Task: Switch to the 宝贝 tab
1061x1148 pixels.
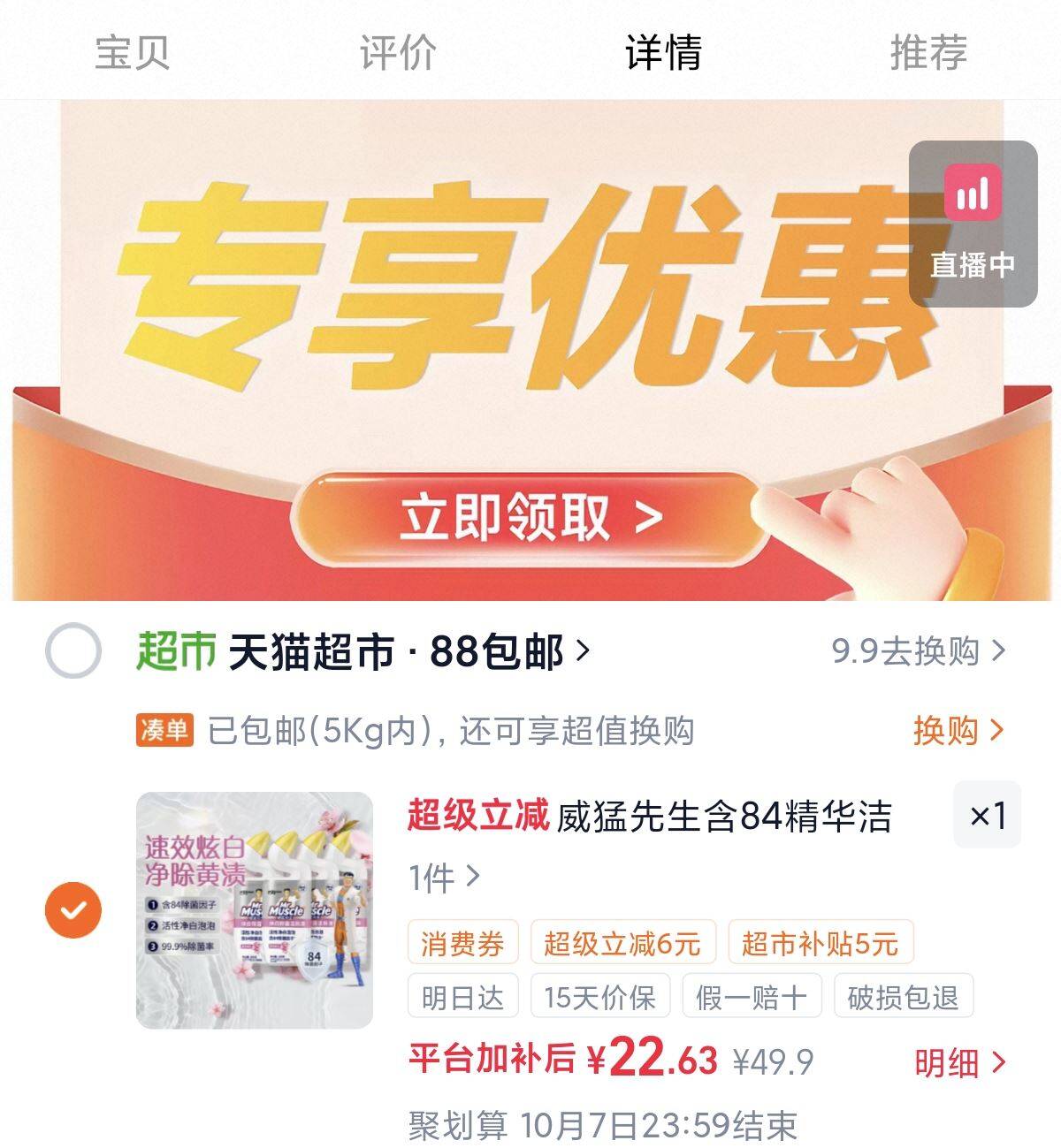Action: pos(133,53)
